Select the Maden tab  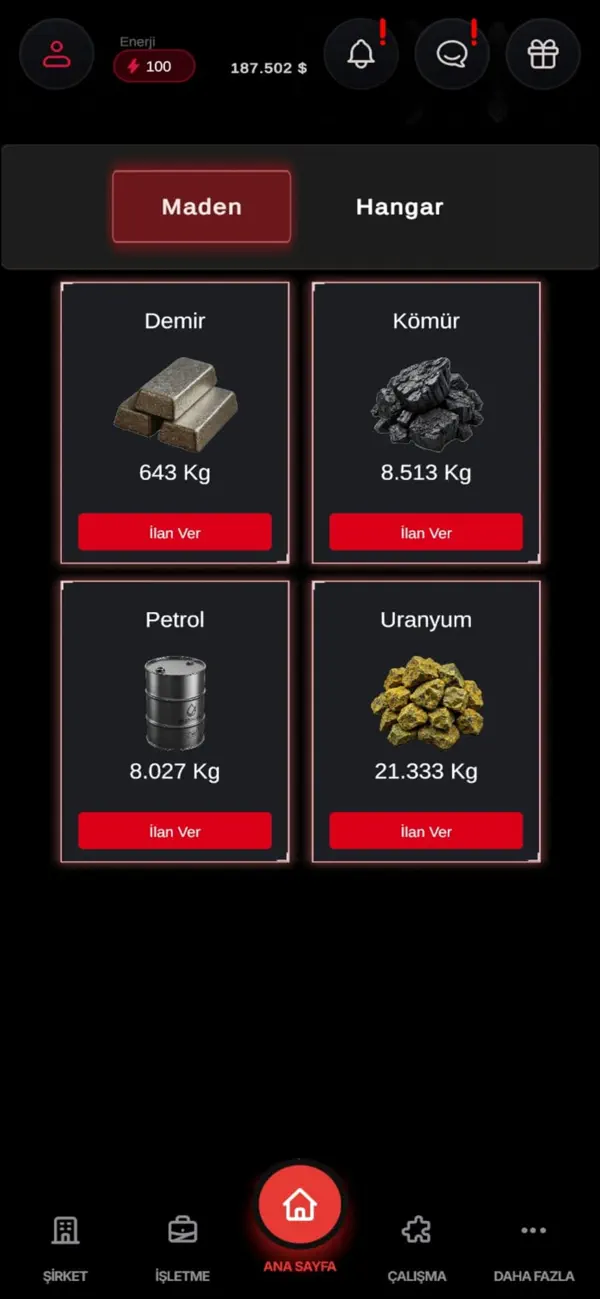pyautogui.click(x=202, y=207)
